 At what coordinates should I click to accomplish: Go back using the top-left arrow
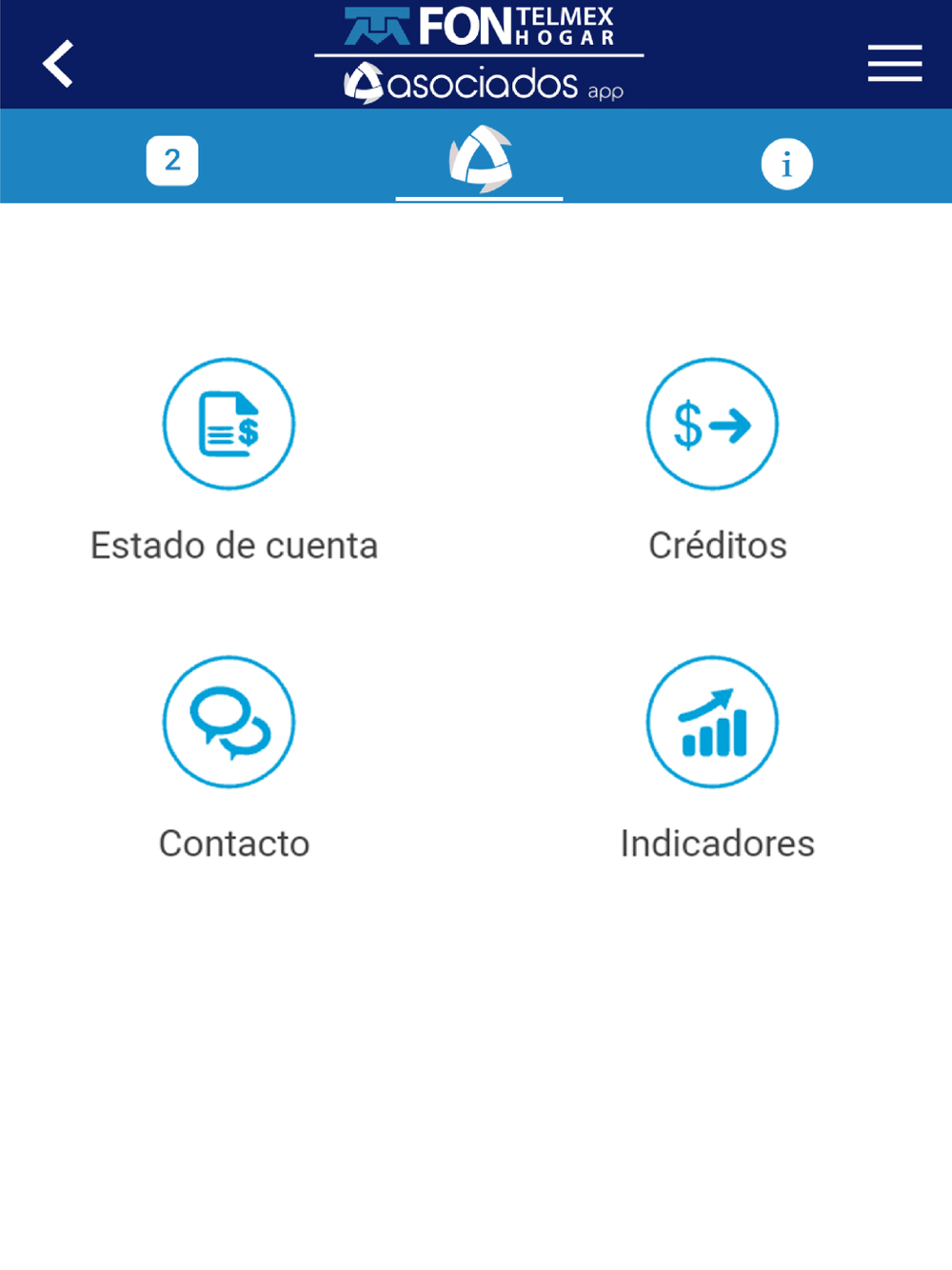[59, 64]
